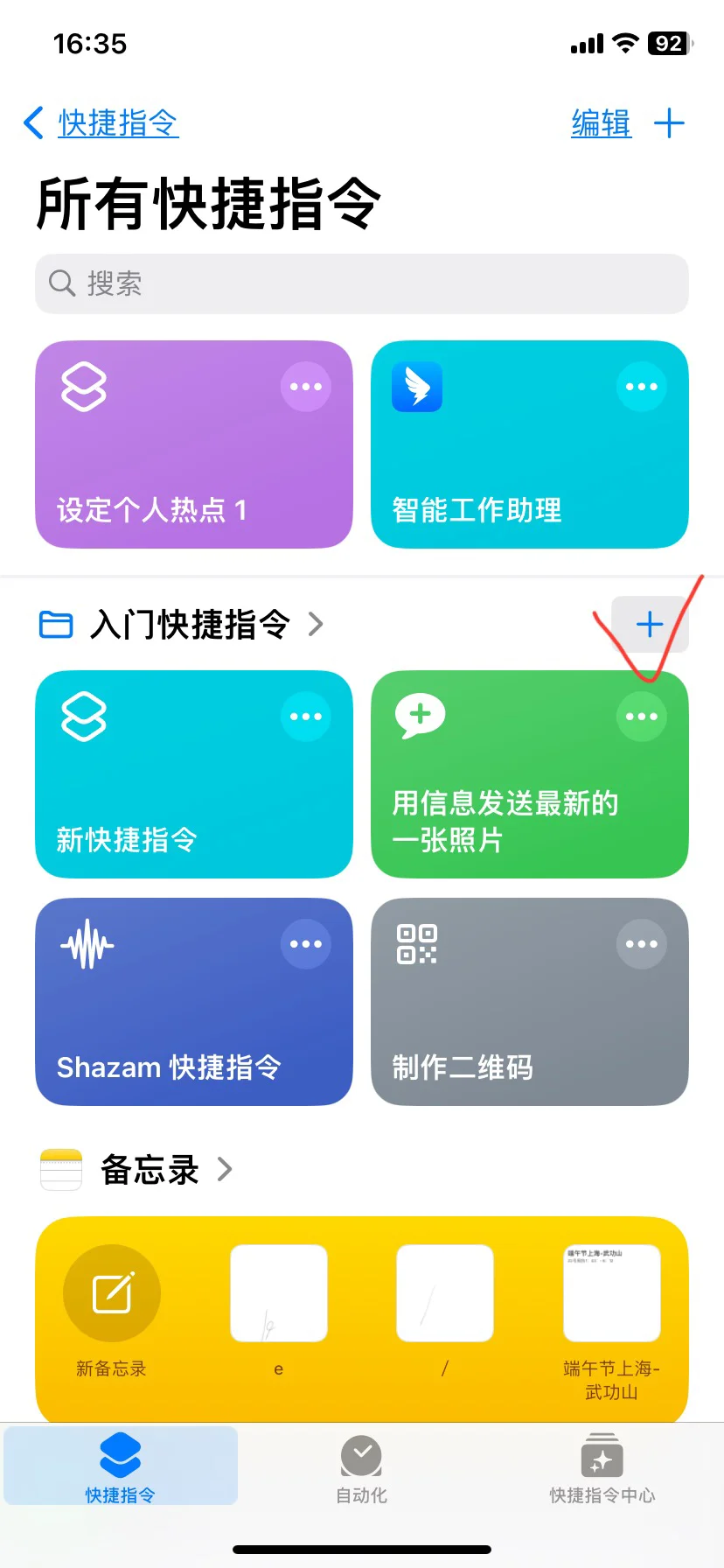Open the 入门快捷指令 folder
This screenshot has height=1568, width=724.
point(188,625)
